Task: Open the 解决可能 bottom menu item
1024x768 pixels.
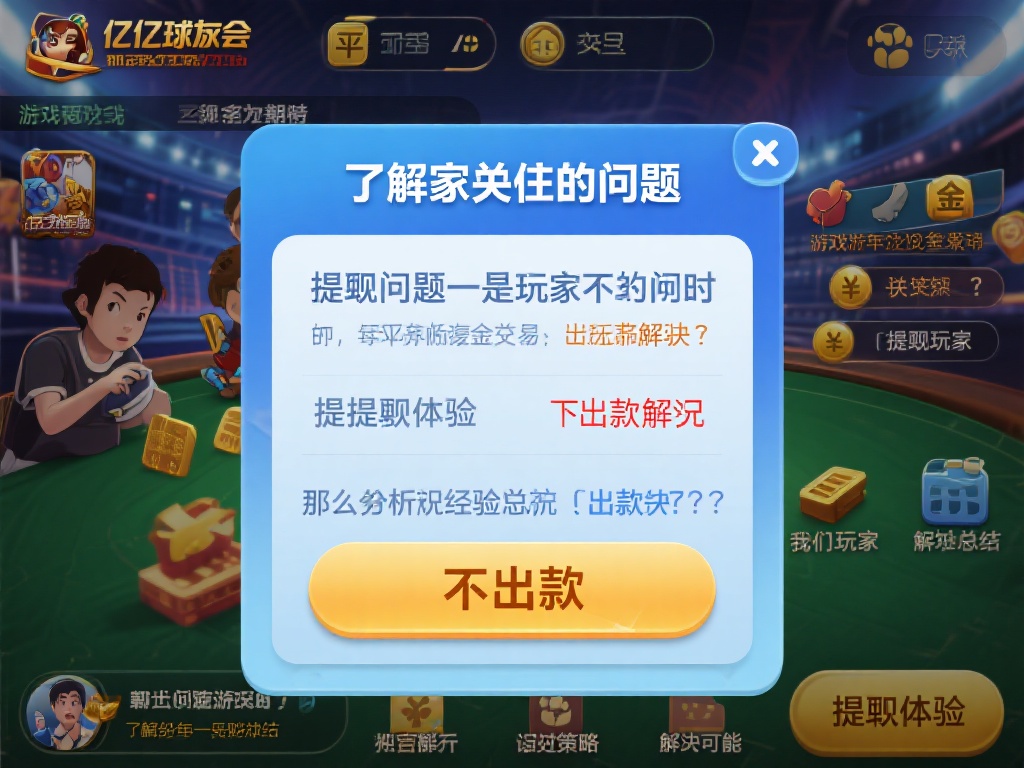Action: tap(699, 723)
